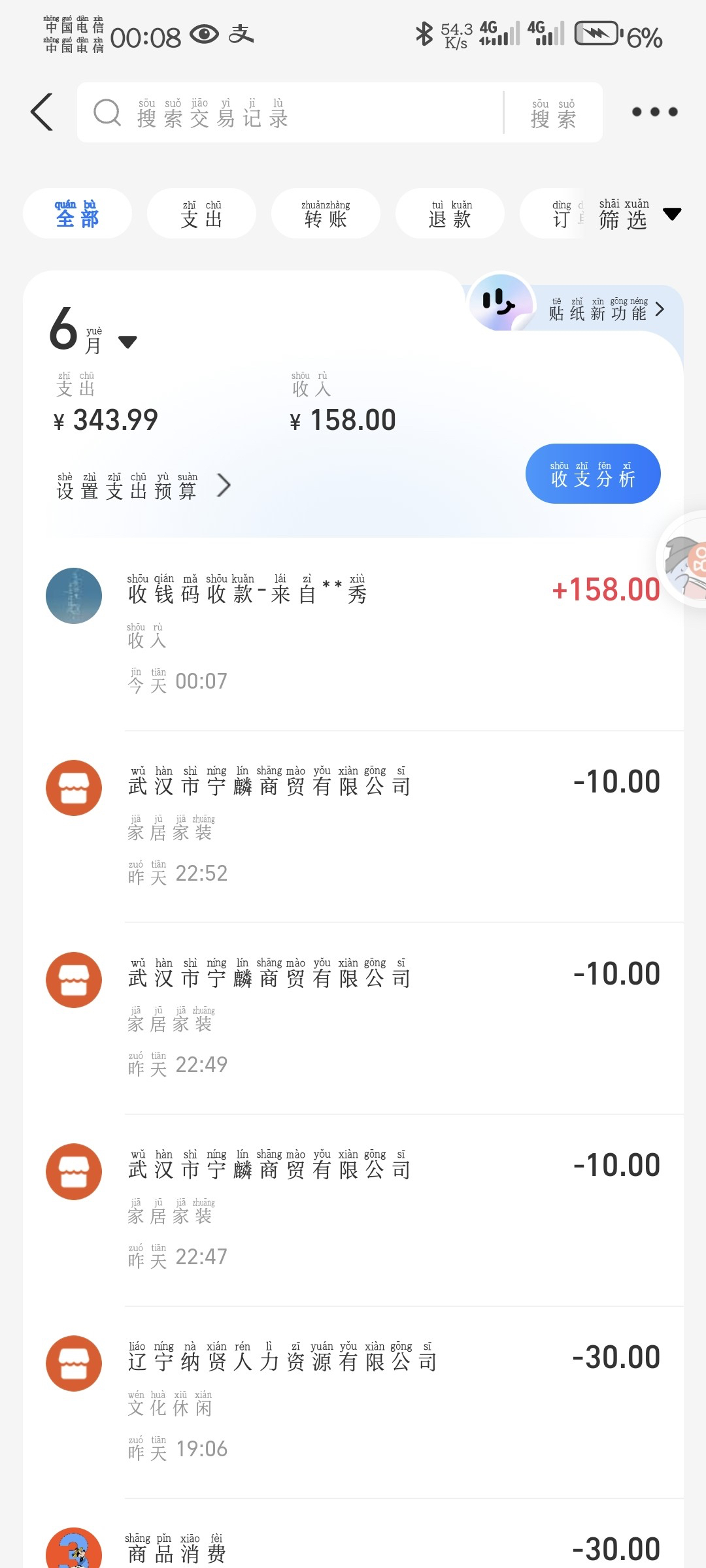The image size is (706, 1568).
Task: Open 武汉市宁麟商贸有限公司 transaction at 22:52
Action: coord(392,825)
